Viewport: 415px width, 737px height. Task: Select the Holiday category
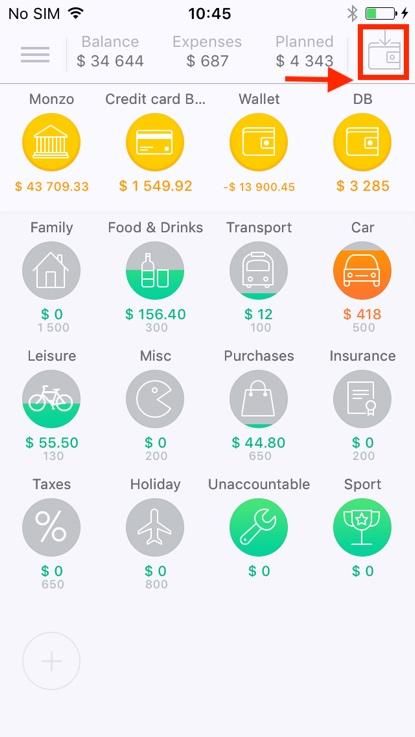155,527
